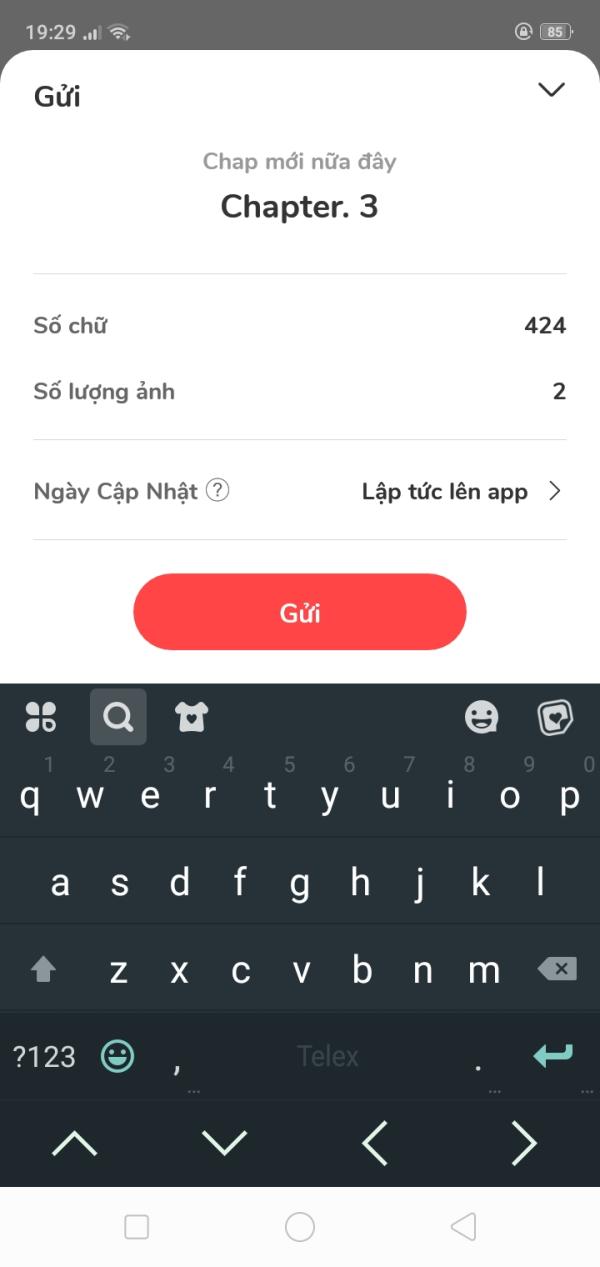600x1267 pixels.
Task: Tap the backspace key
Action: point(557,969)
